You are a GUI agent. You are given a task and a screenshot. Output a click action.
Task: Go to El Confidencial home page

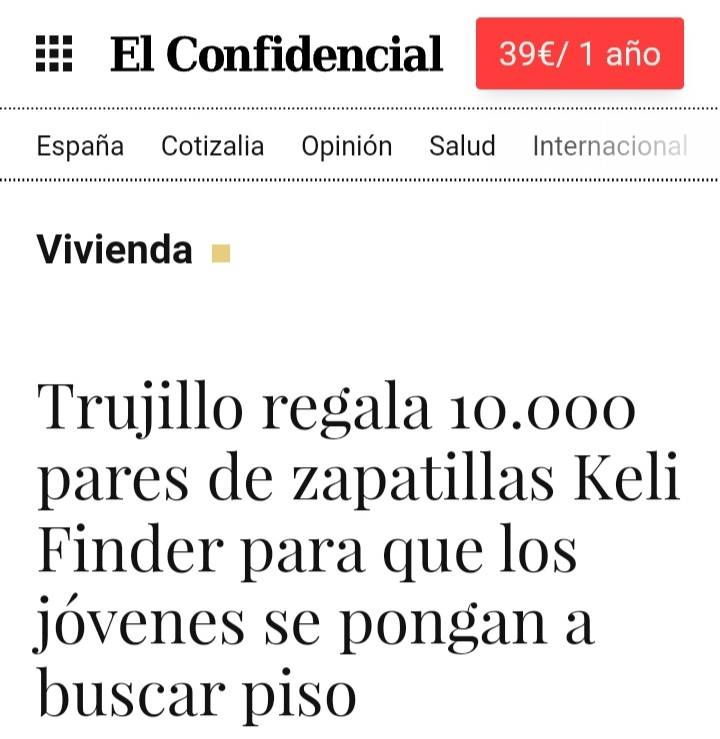(276, 54)
